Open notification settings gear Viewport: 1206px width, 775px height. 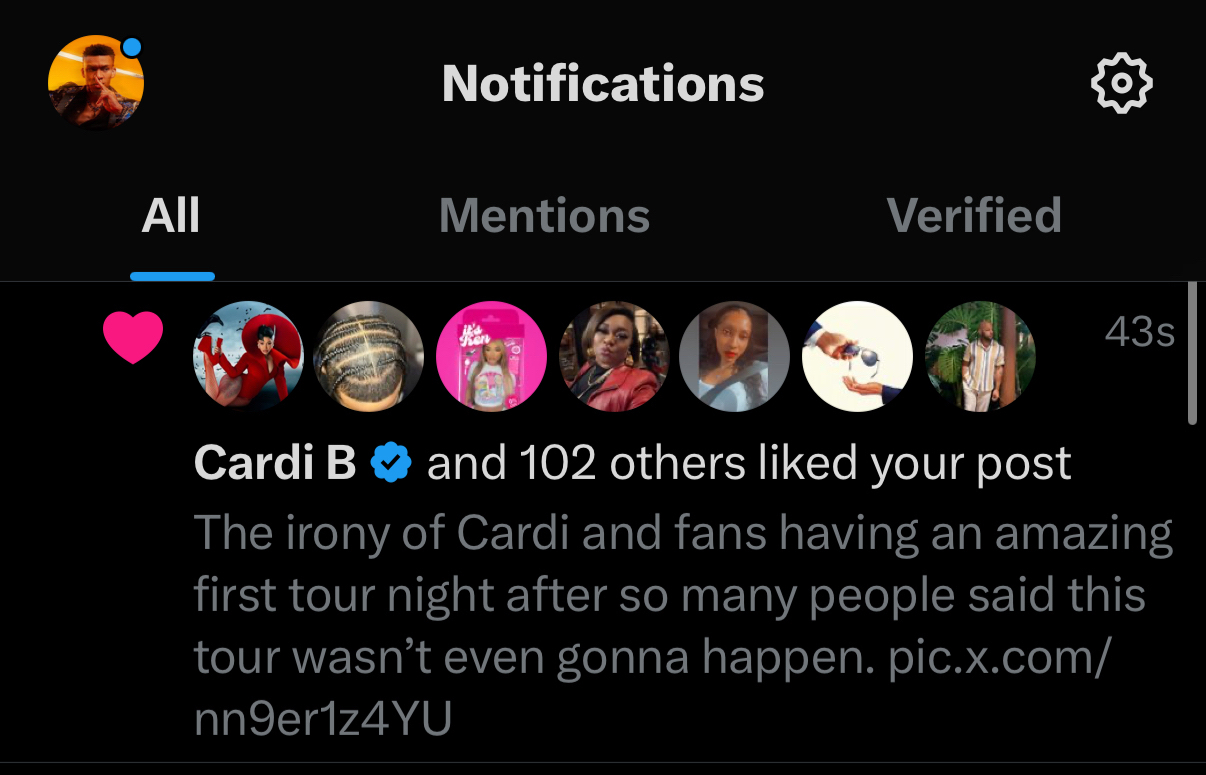coord(1121,83)
